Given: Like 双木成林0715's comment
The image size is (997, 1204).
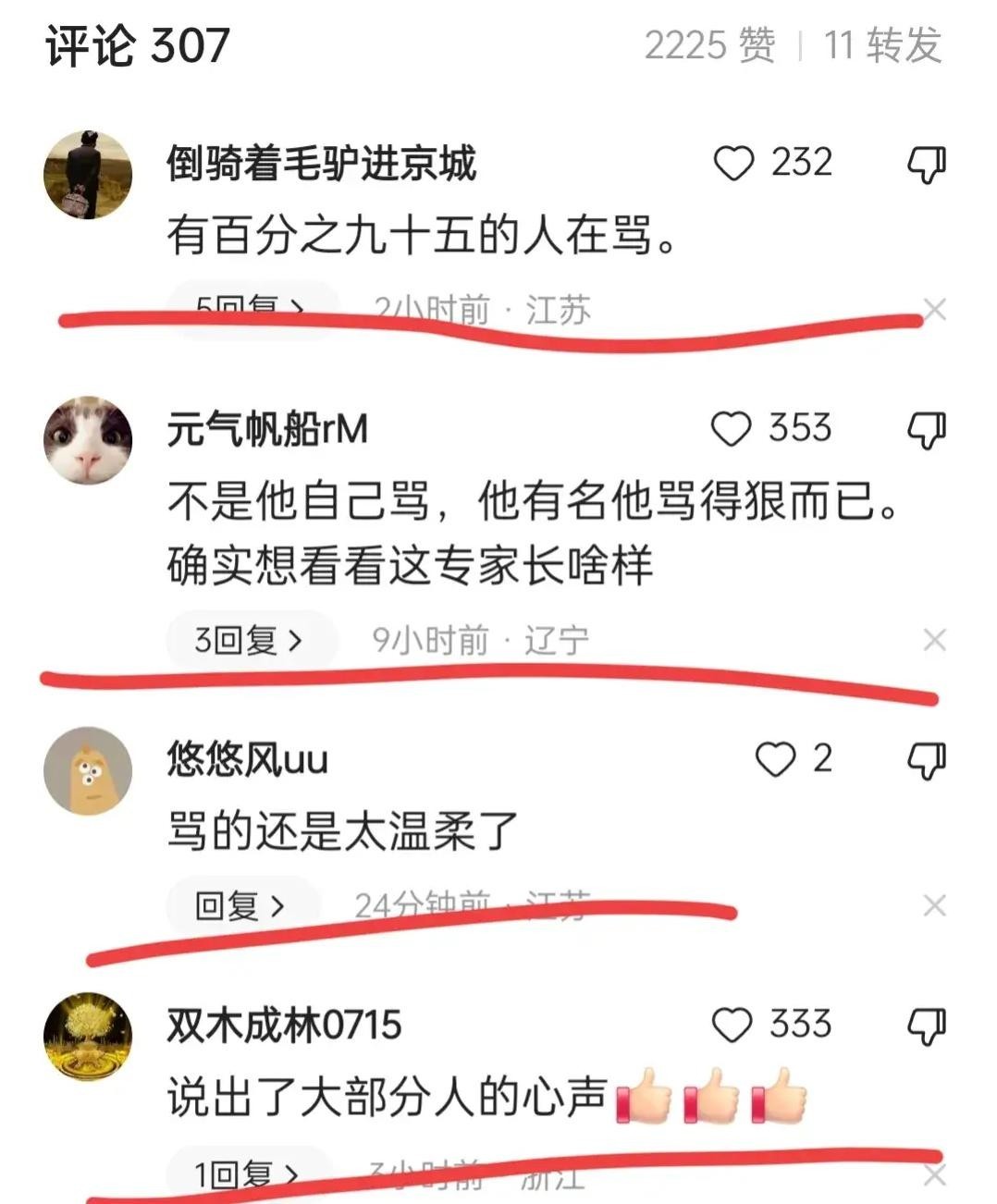Looking at the screenshot, I should tap(732, 1025).
